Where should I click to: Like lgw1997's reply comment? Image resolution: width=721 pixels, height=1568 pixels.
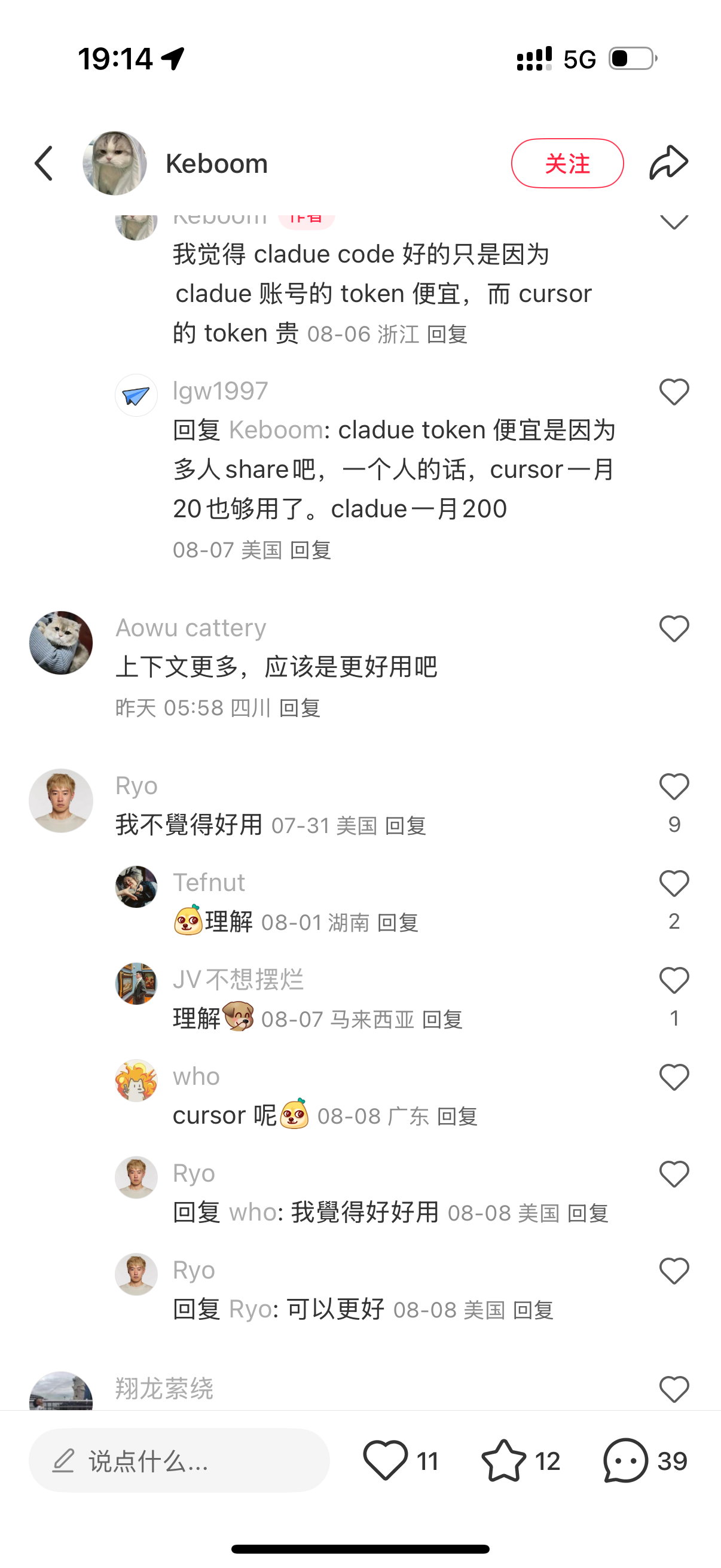(674, 392)
